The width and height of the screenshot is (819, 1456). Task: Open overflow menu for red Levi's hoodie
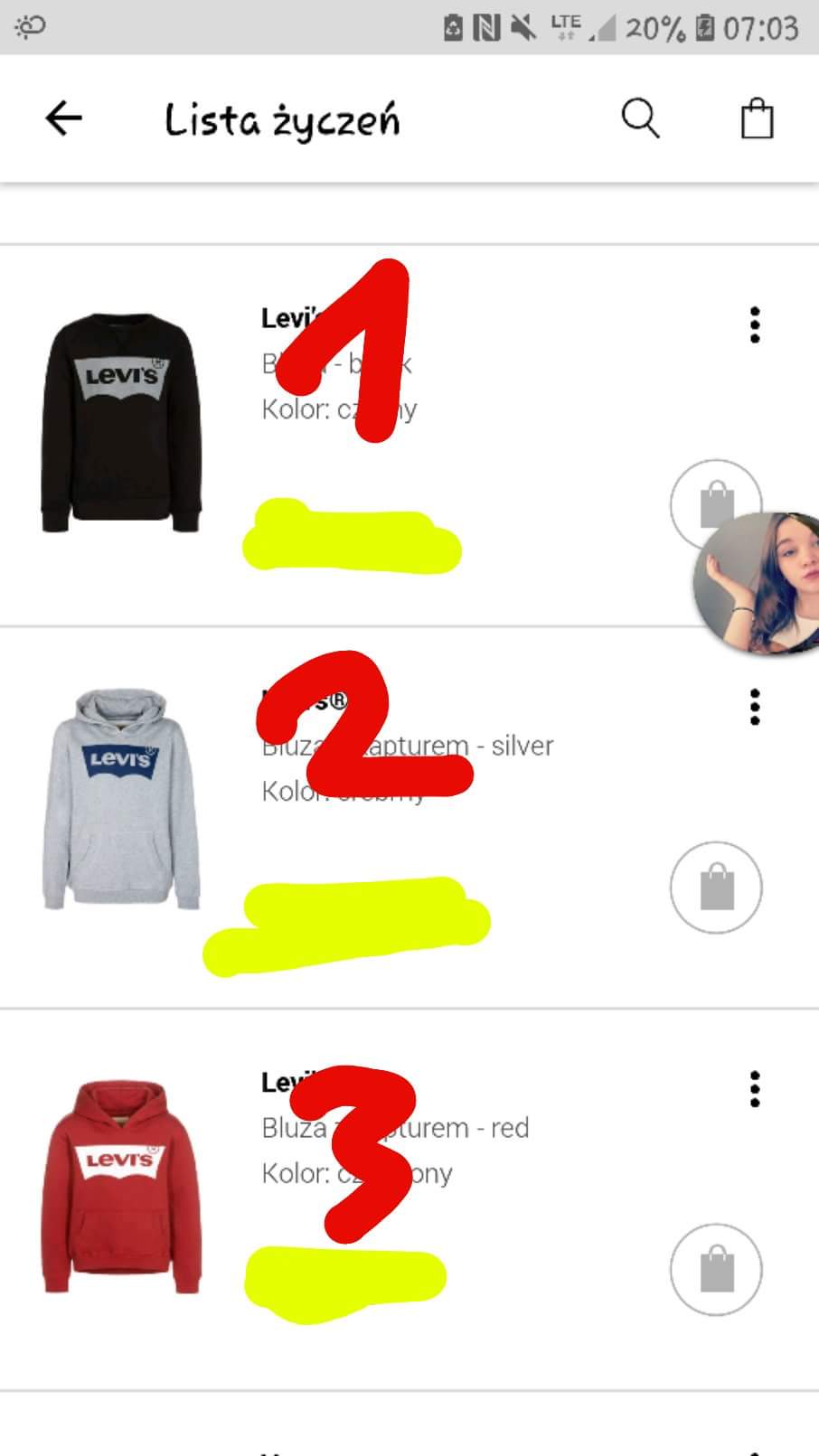755,1089
